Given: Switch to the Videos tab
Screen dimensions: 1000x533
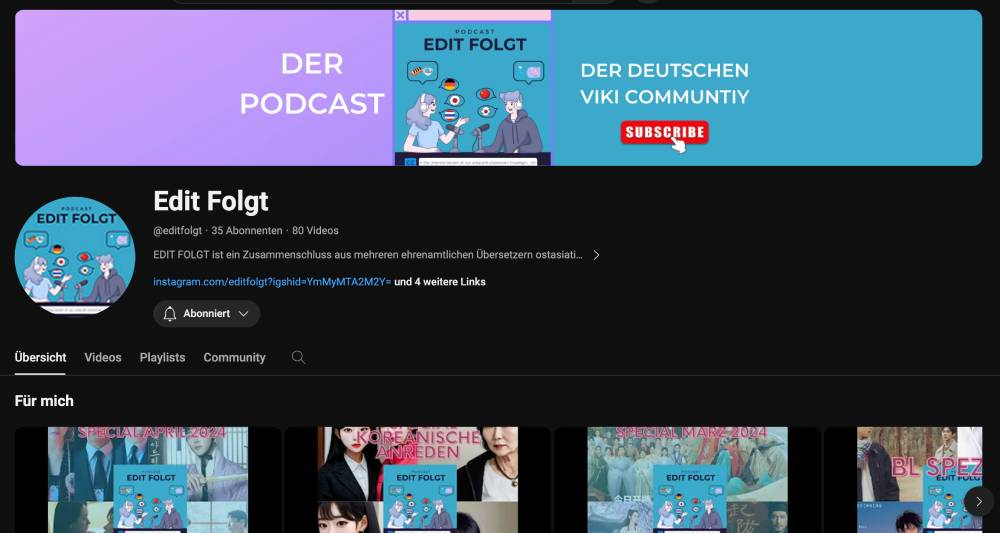Looking at the screenshot, I should [103, 357].
